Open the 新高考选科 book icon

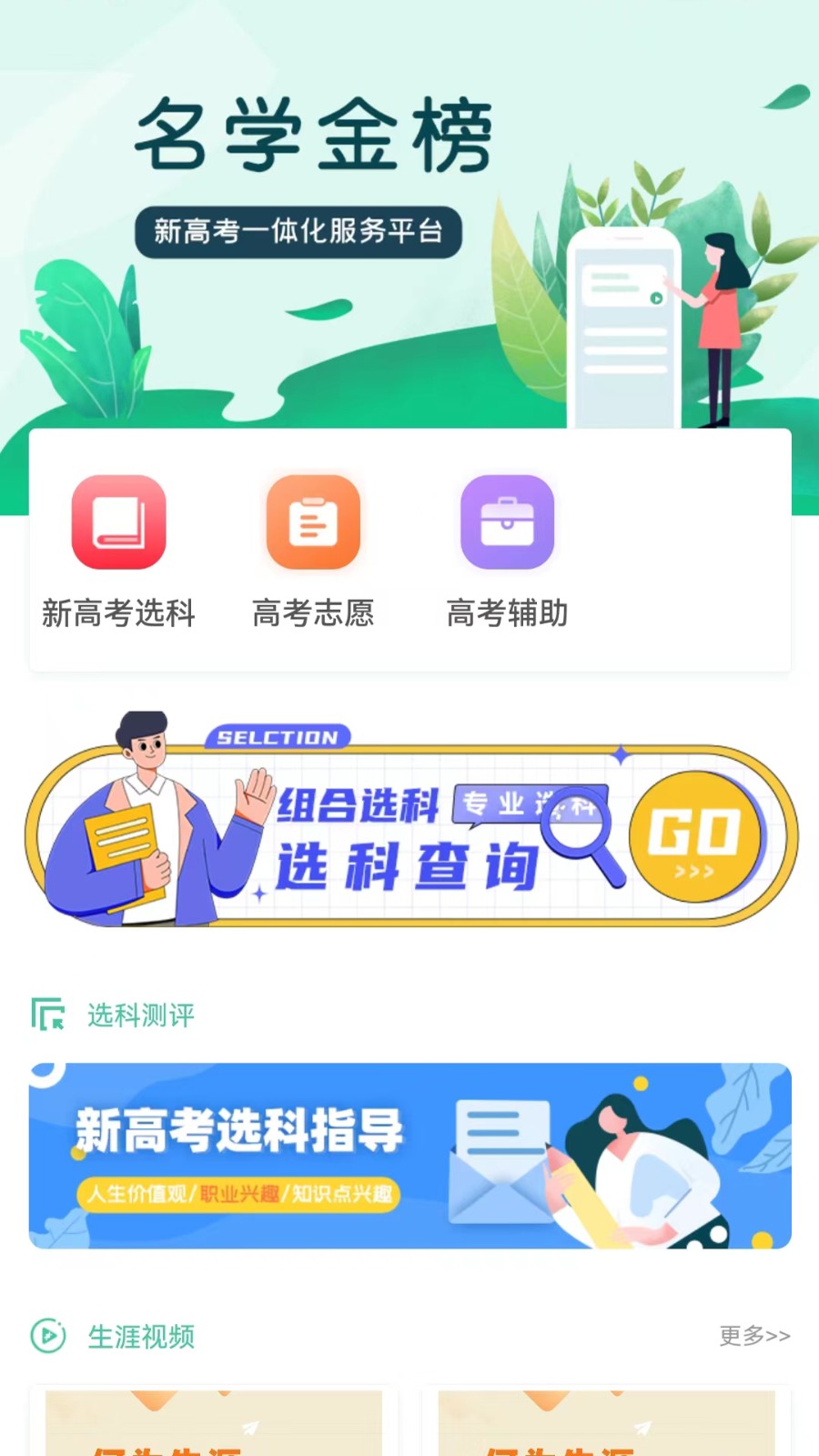(x=118, y=522)
